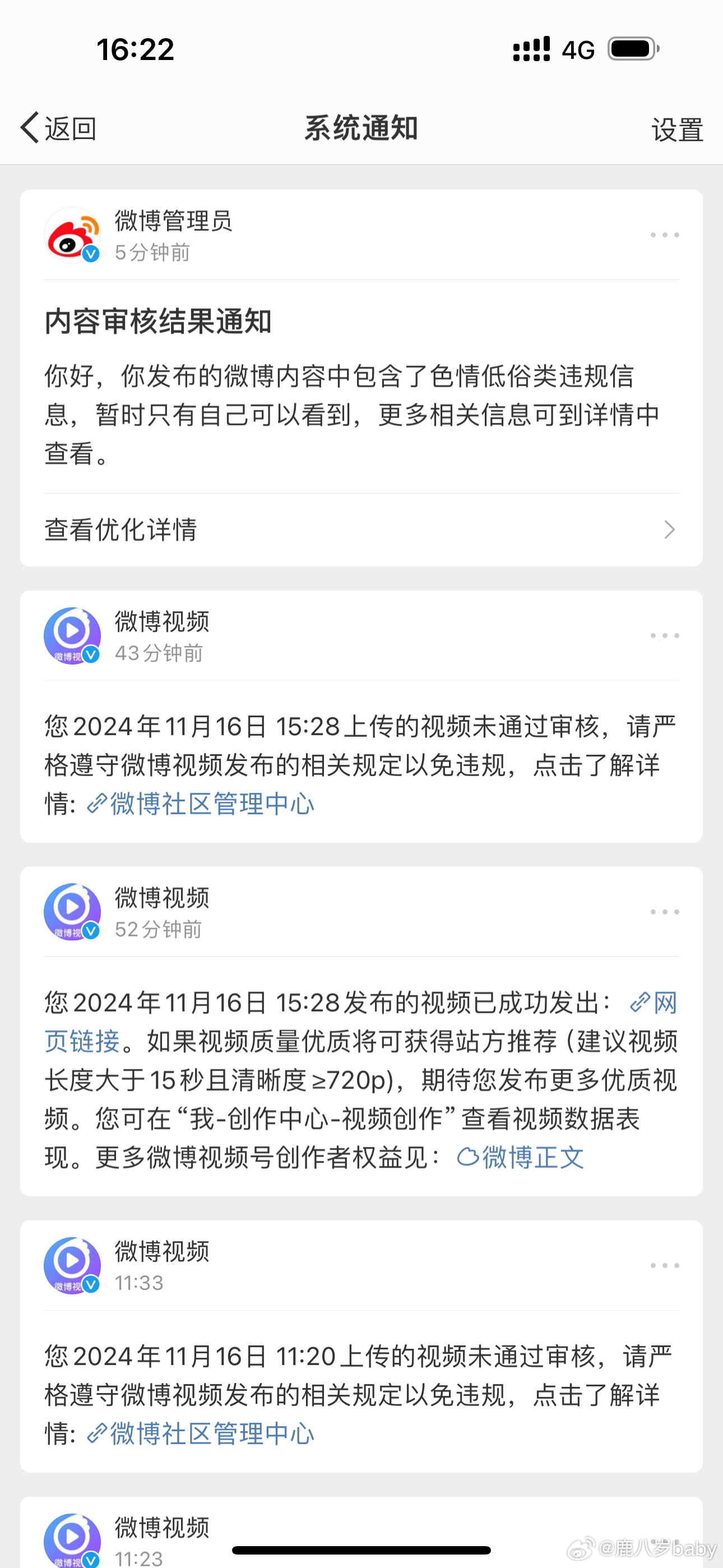Open more options on the 43分钟前 notification
Viewport: 723px width, 1568px height.
click(x=664, y=635)
